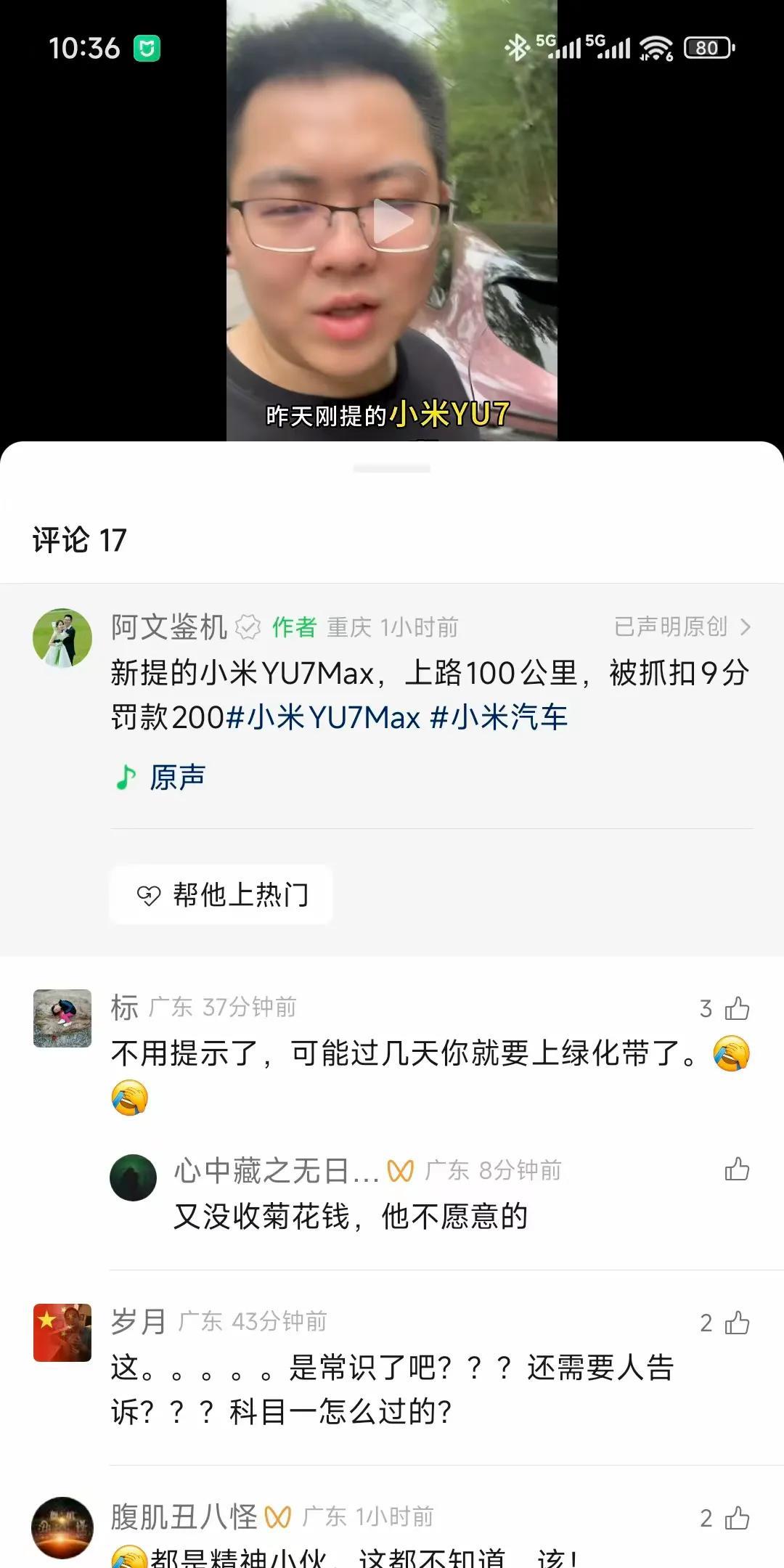This screenshot has width=784, height=1568.
Task: Open 腹肌丑八怪's profile avatar
Action: pyautogui.click(x=62, y=1527)
